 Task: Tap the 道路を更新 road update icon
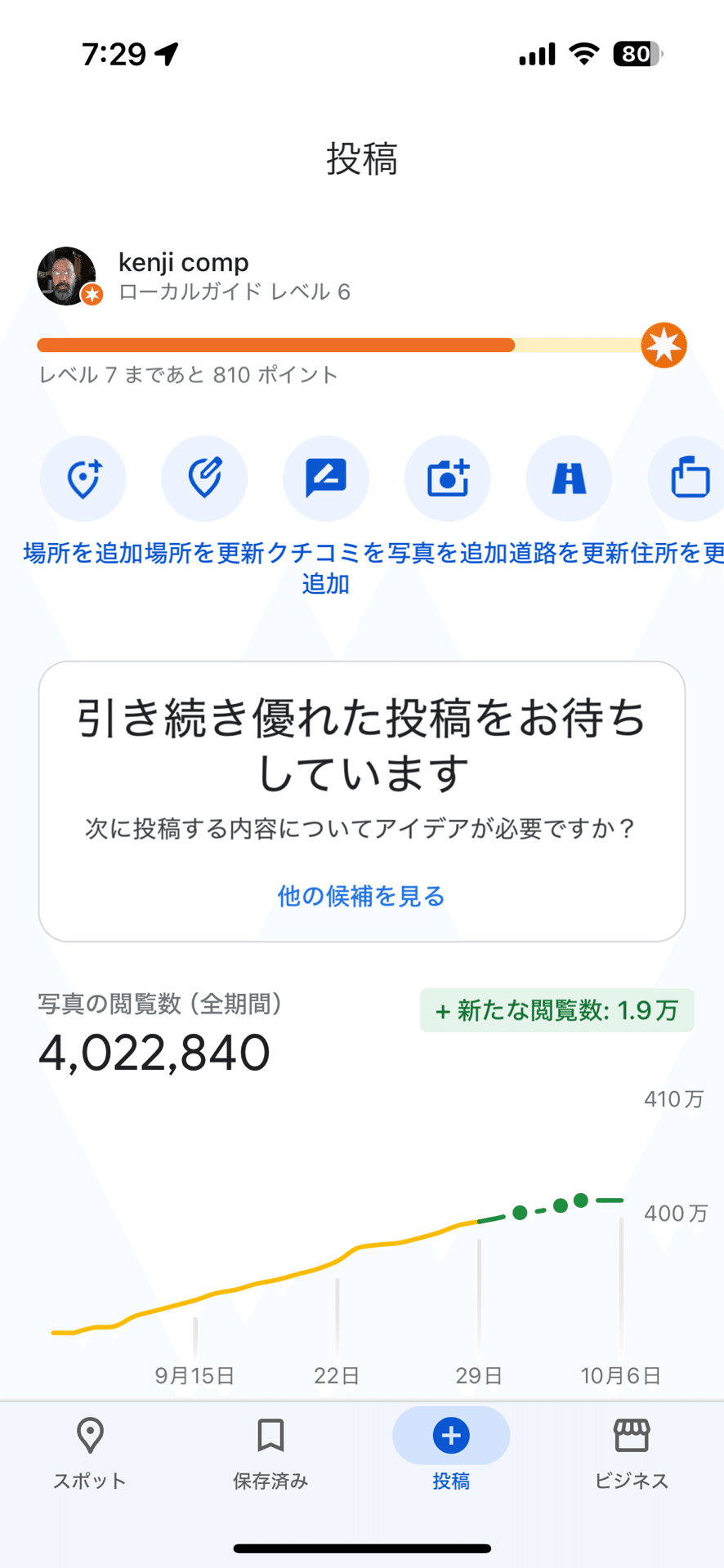point(569,479)
